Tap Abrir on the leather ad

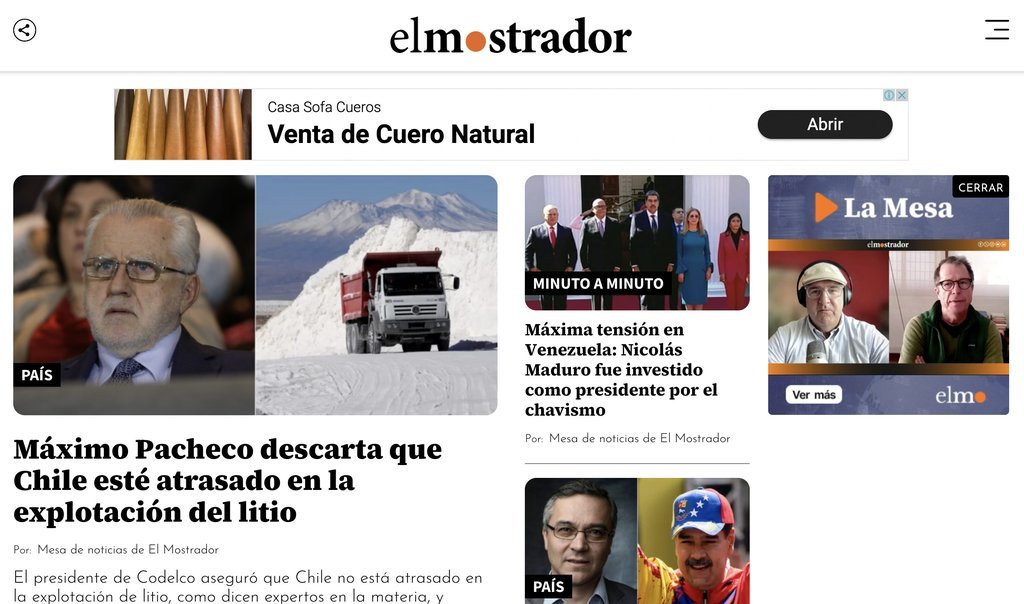[824, 125]
